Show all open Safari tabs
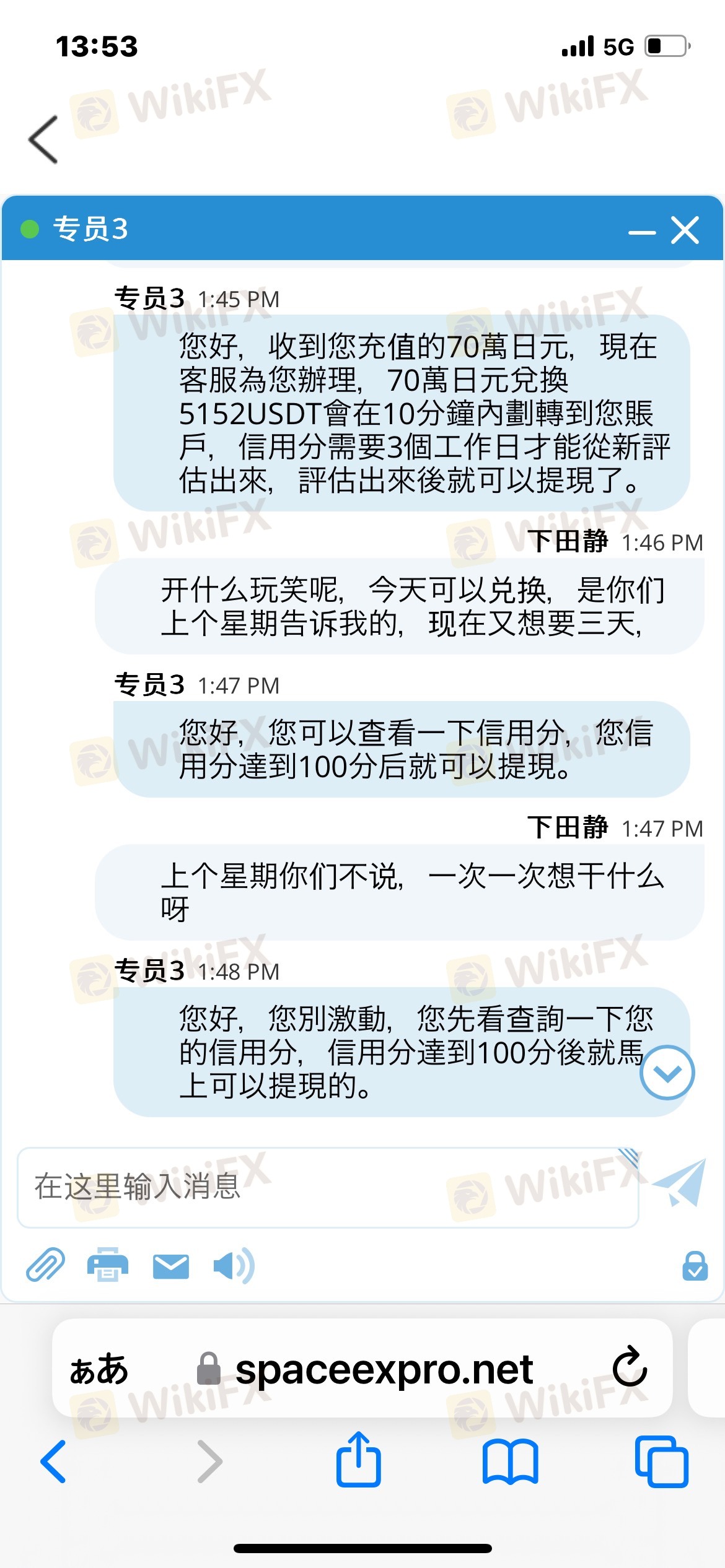 [x=662, y=1461]
